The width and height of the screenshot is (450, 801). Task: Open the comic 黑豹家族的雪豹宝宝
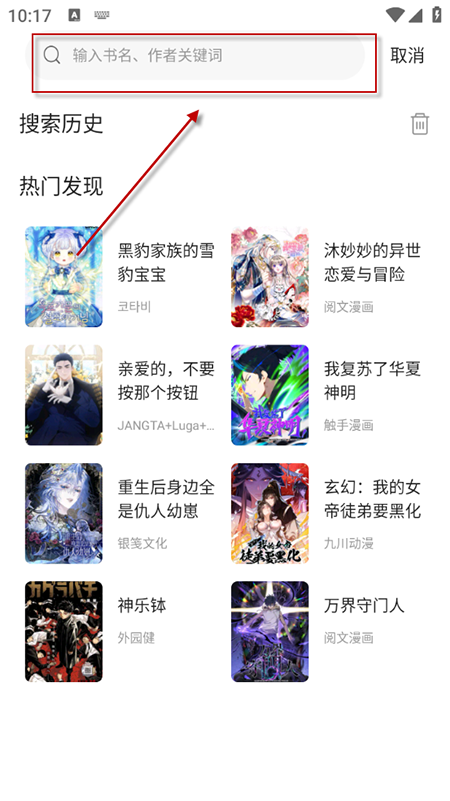pos(122,277)
